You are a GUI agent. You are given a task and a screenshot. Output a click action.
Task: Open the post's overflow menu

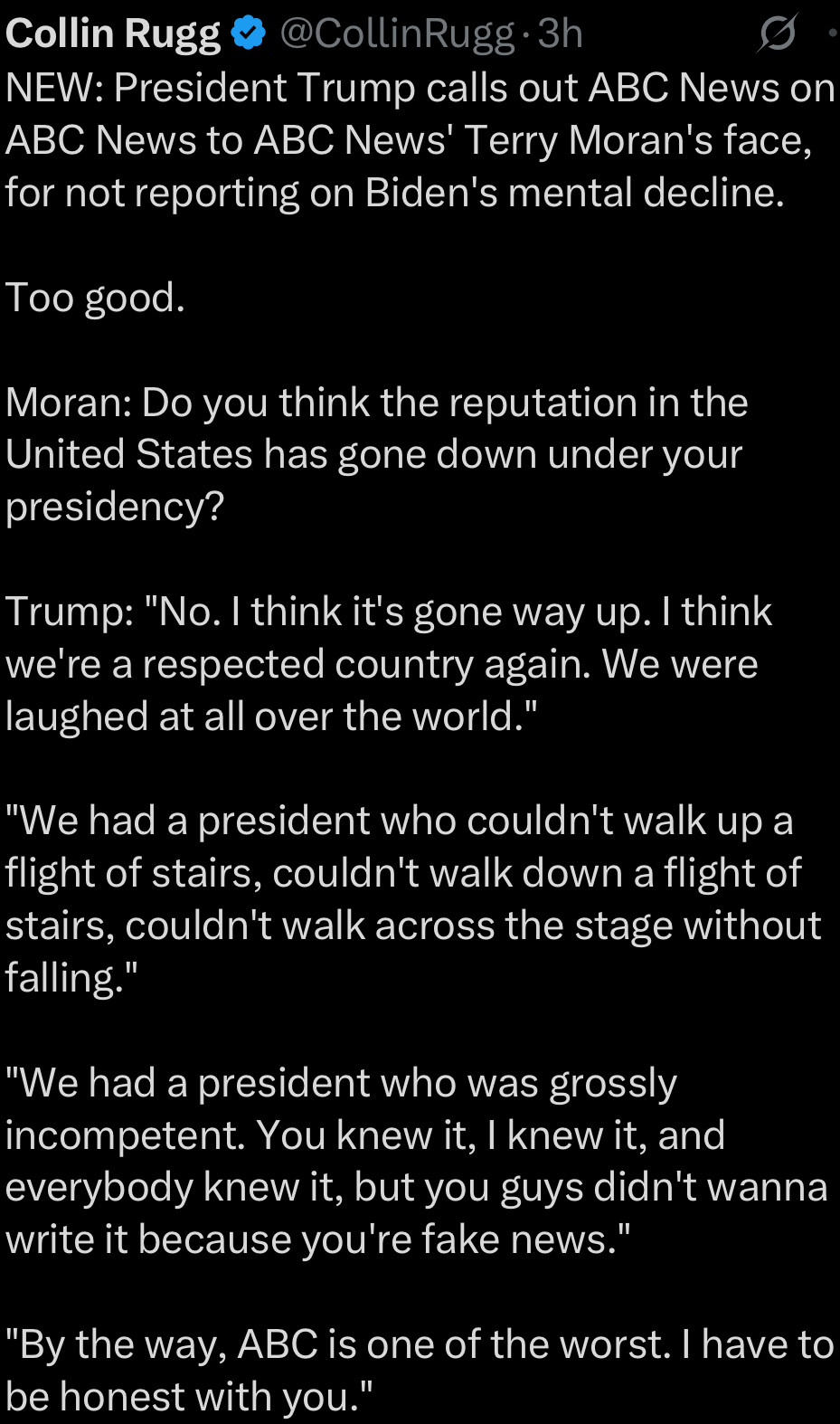pos(832,33)
